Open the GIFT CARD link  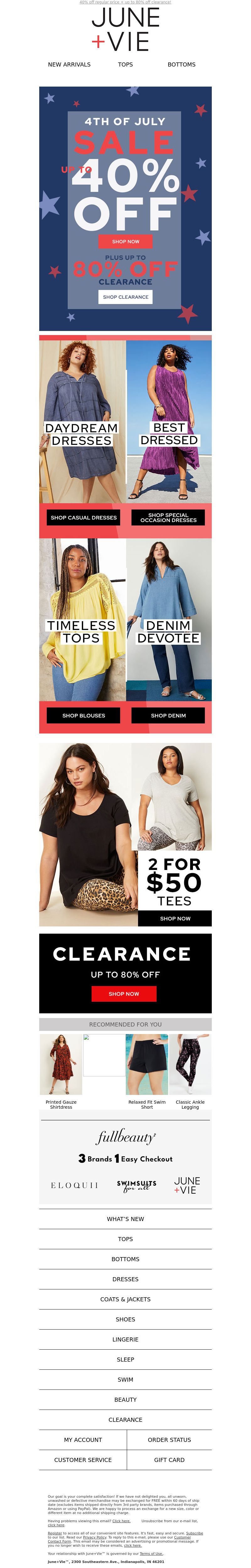[169, 1460]
